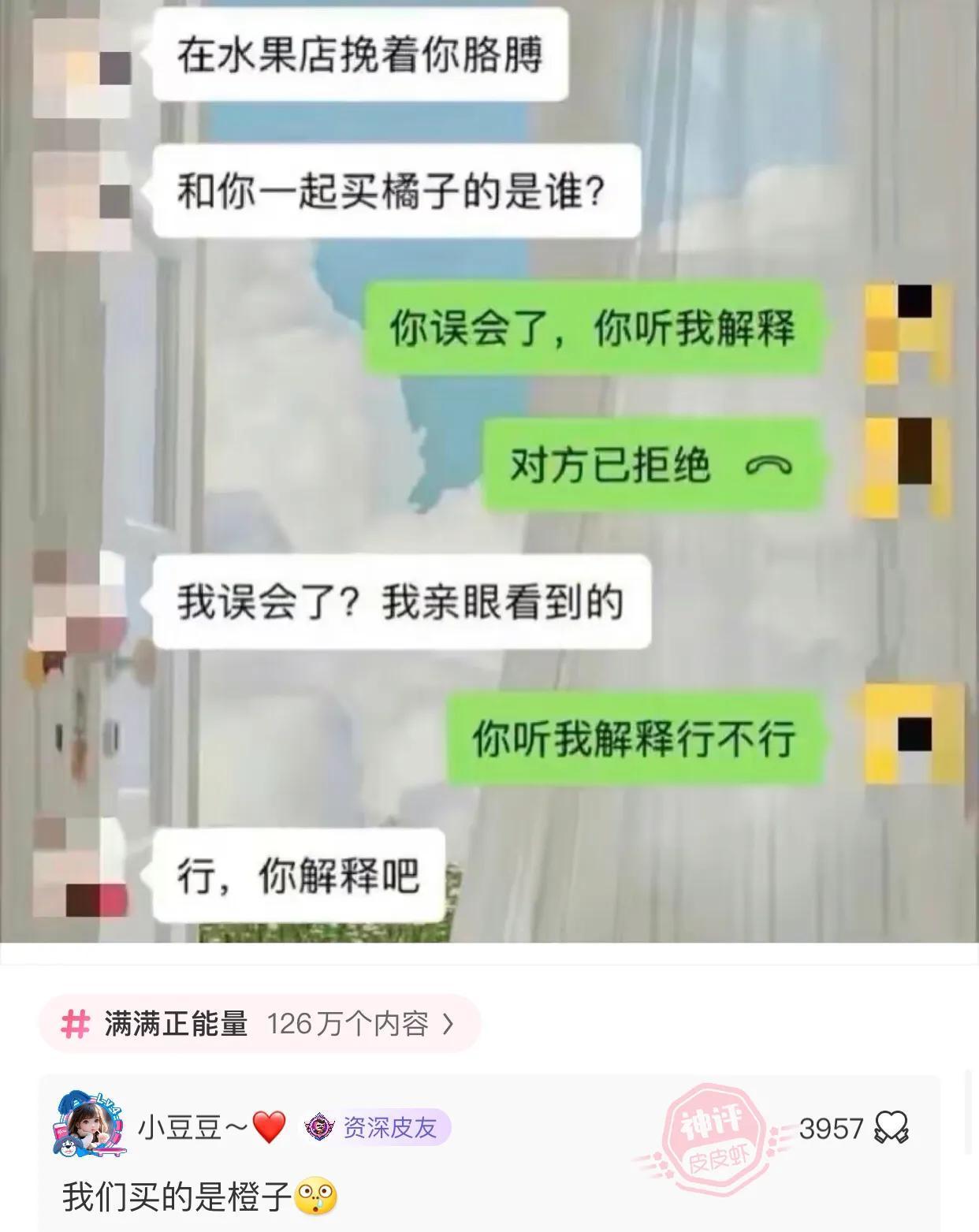This screenshot has height=1232, width=979.
Task: Open the 满满正能量 hashtag topic
Action: pyautogui.click(x=259, y=1024)
